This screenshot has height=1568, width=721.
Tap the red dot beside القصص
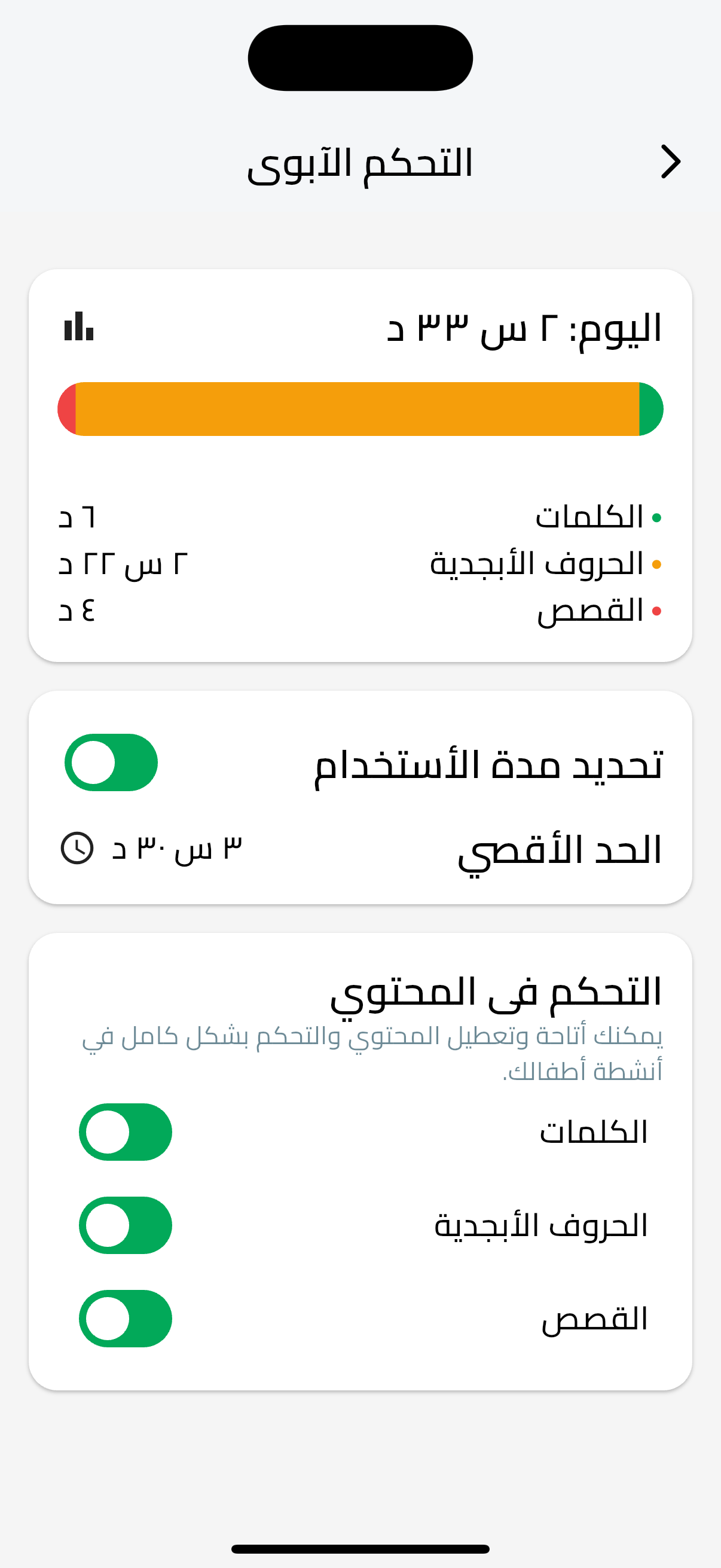pos(656,612)
